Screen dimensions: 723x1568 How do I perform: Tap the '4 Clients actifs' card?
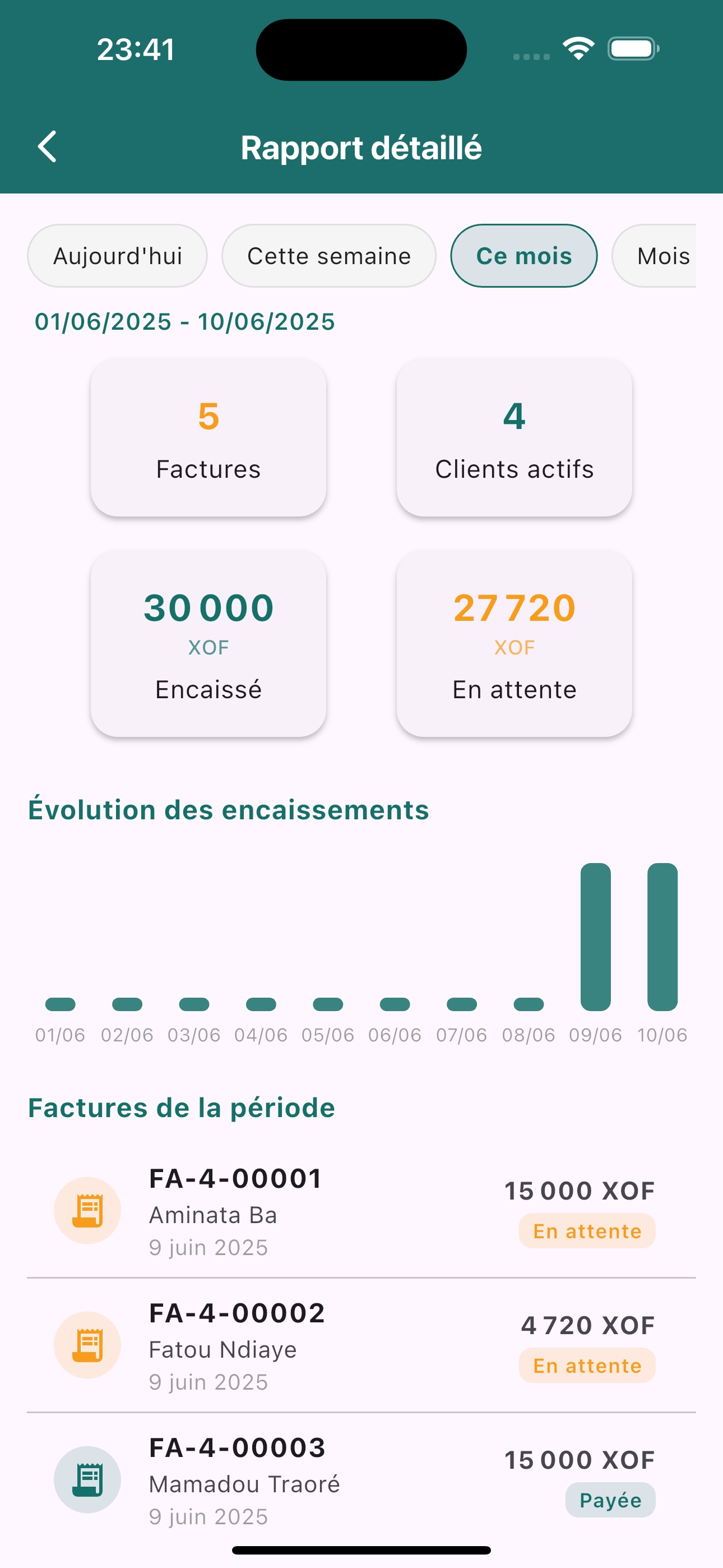coord(515,437)
